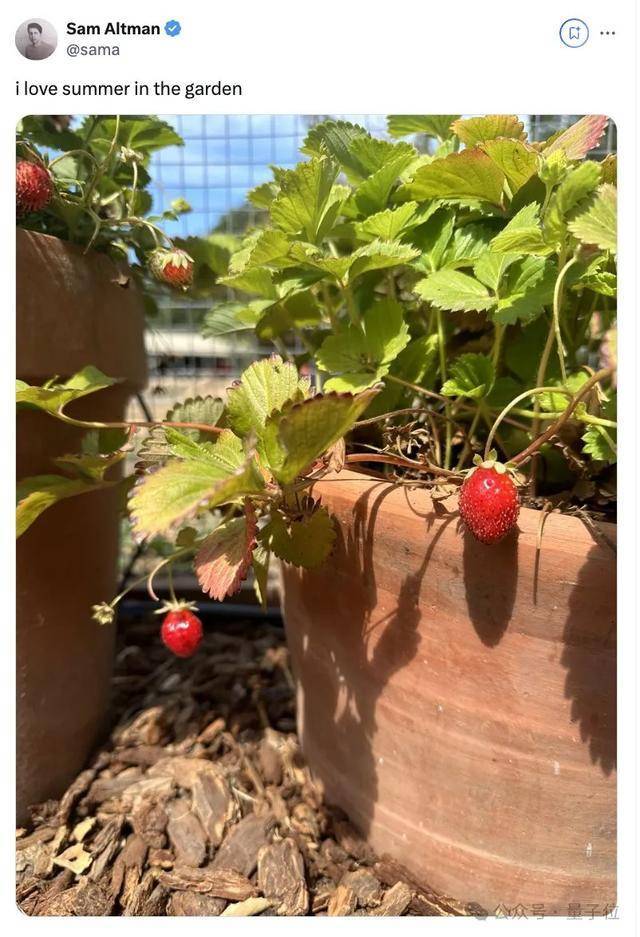Bookmark Sam Altman's post
The height and width of the screenshot is (937, 640).
pyautogui.click(x=573, y=33)
